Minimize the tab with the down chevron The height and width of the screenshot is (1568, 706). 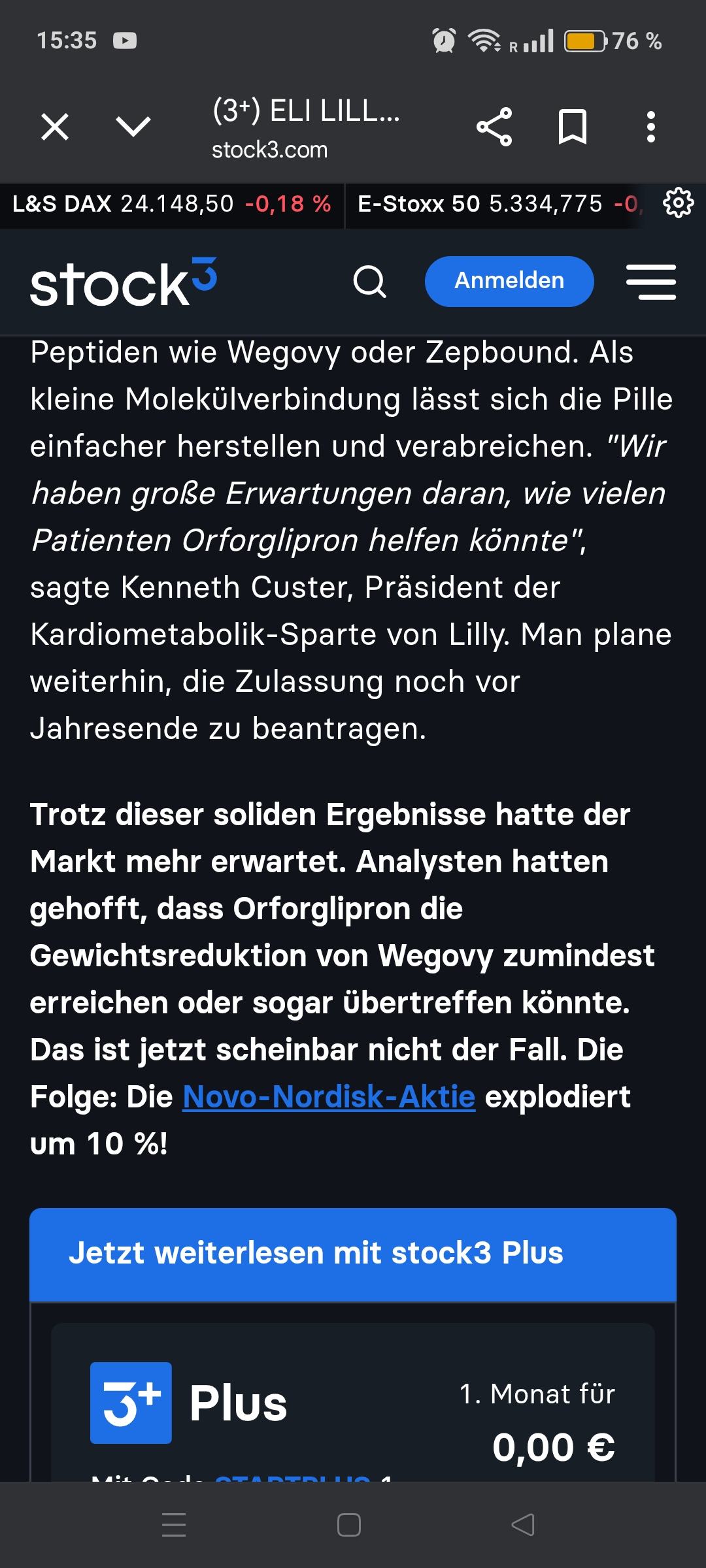133,127
